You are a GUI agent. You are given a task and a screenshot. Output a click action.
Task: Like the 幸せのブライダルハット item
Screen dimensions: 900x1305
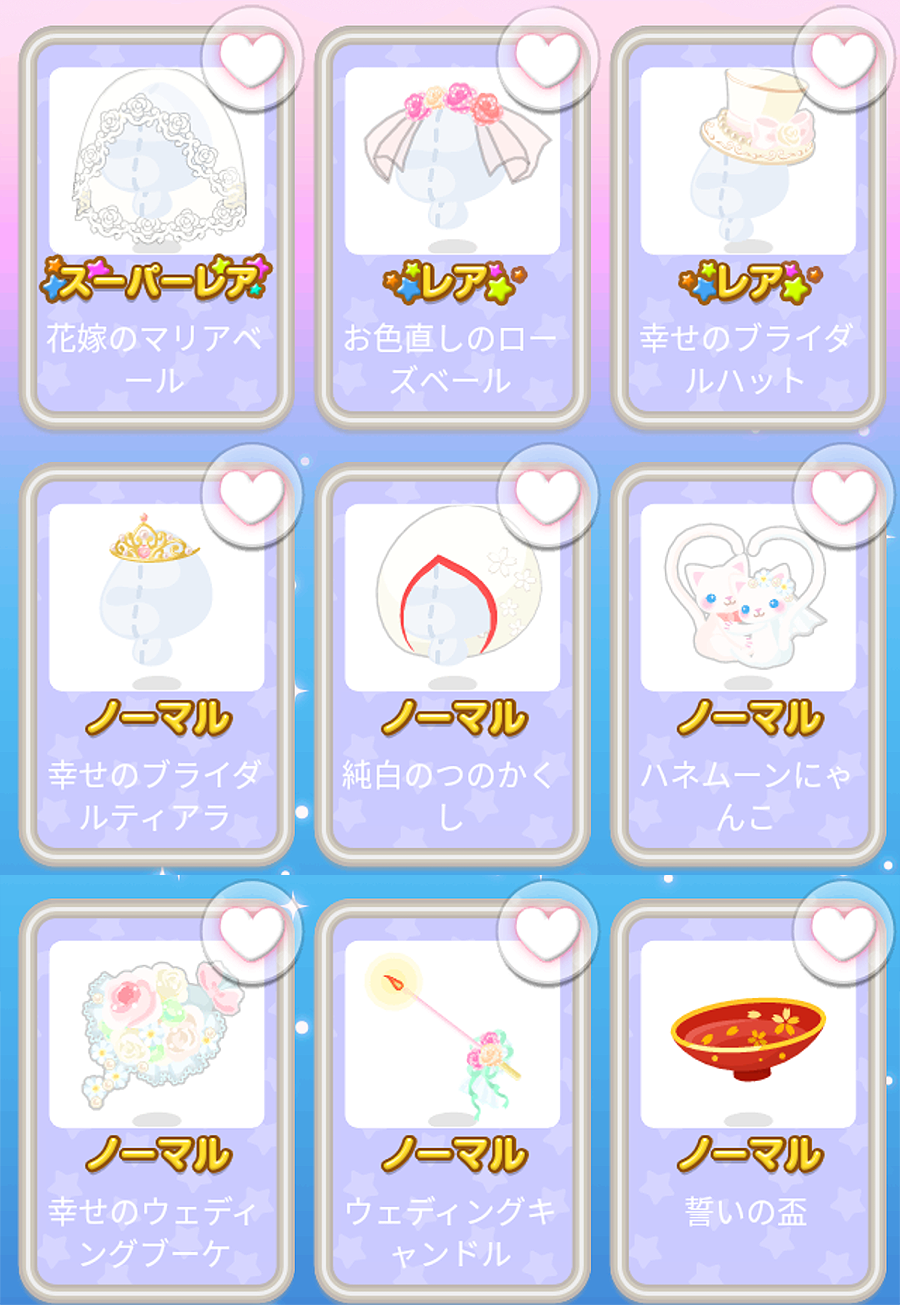[x=842, y=58]
